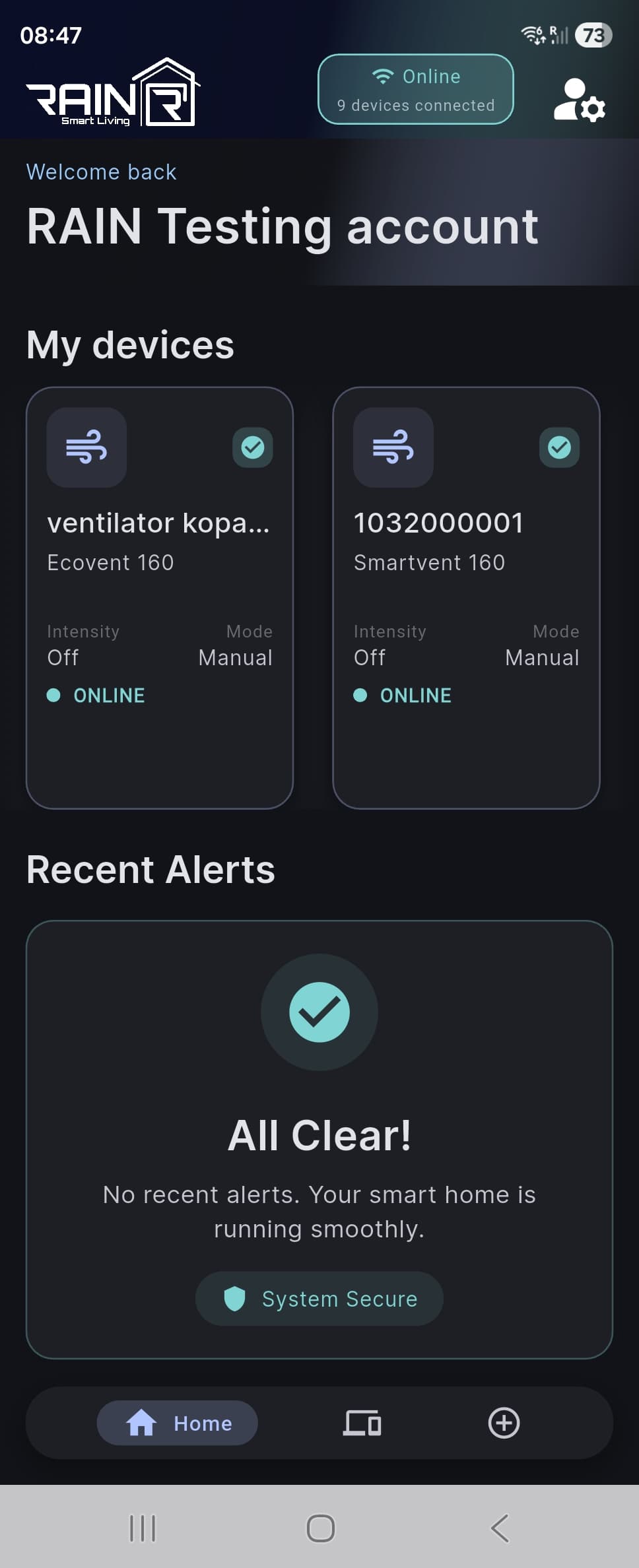Open the Android recent apps menu
Image resolution: width=639 pixels, height=1568 pixels.
[x=142, y=1530]
